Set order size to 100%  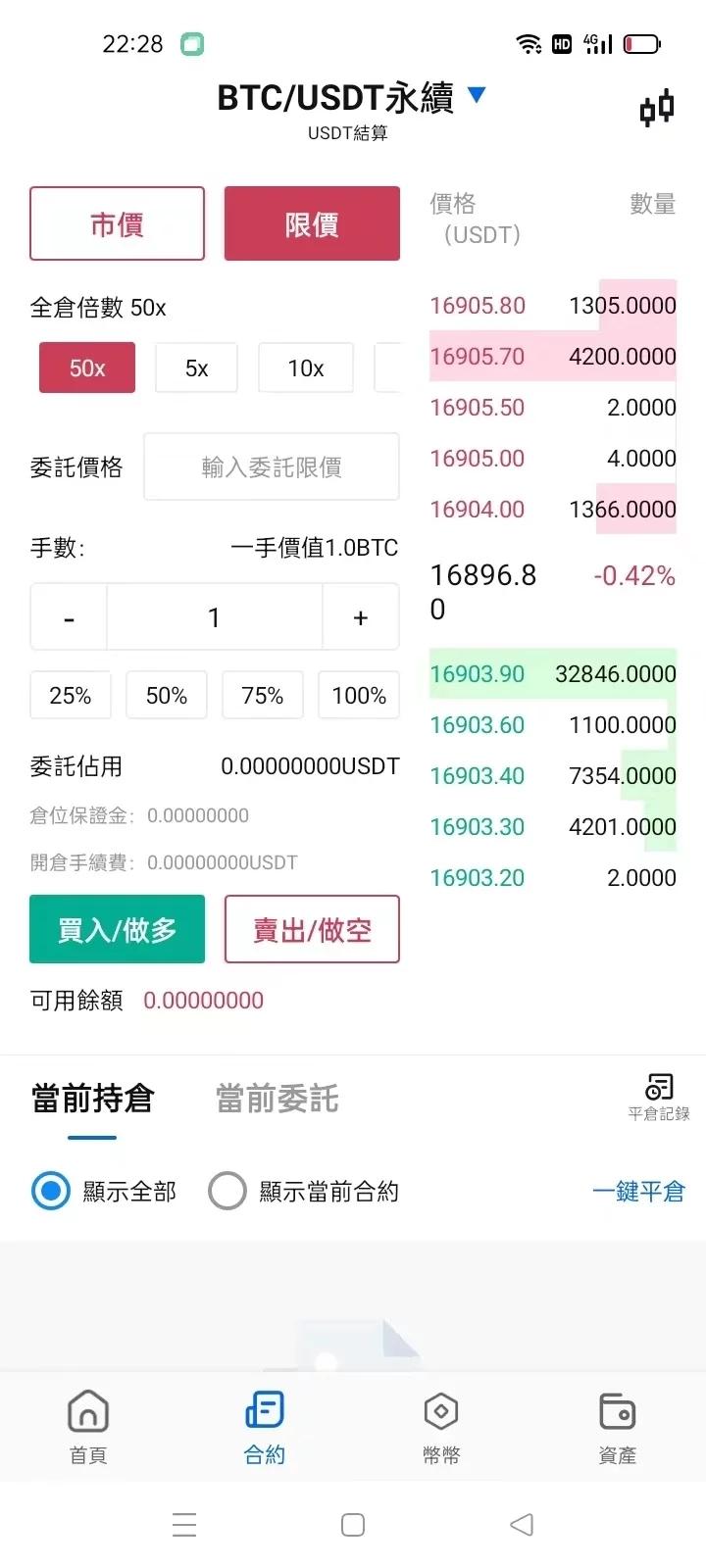(x=359, y=696)
